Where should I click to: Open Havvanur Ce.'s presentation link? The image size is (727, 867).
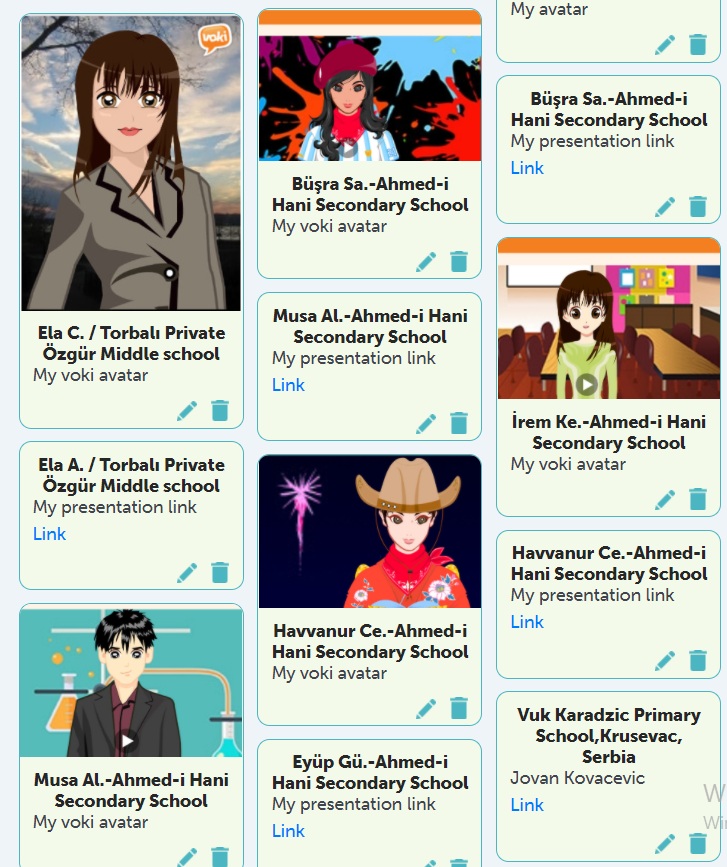[x=527, y=622]
